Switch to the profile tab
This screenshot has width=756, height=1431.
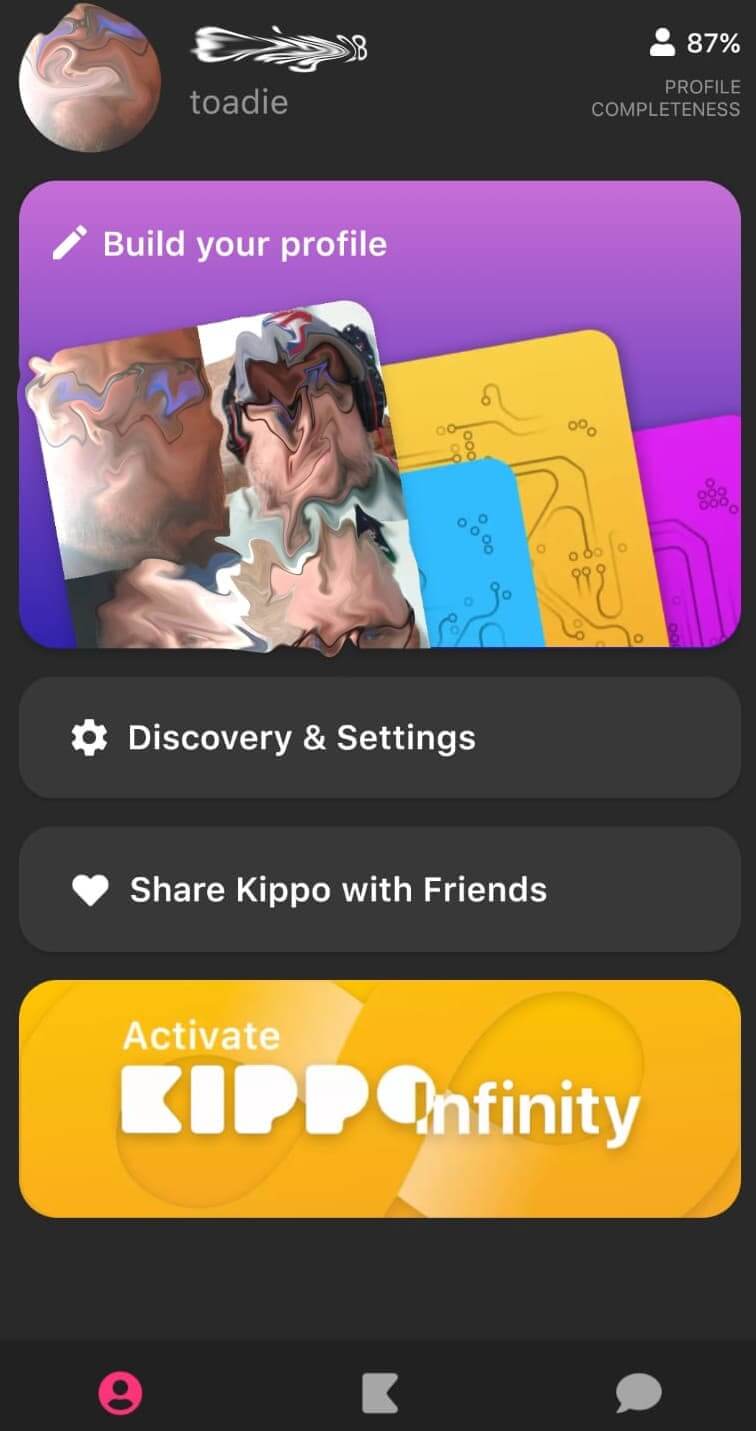coord(120,1393)
